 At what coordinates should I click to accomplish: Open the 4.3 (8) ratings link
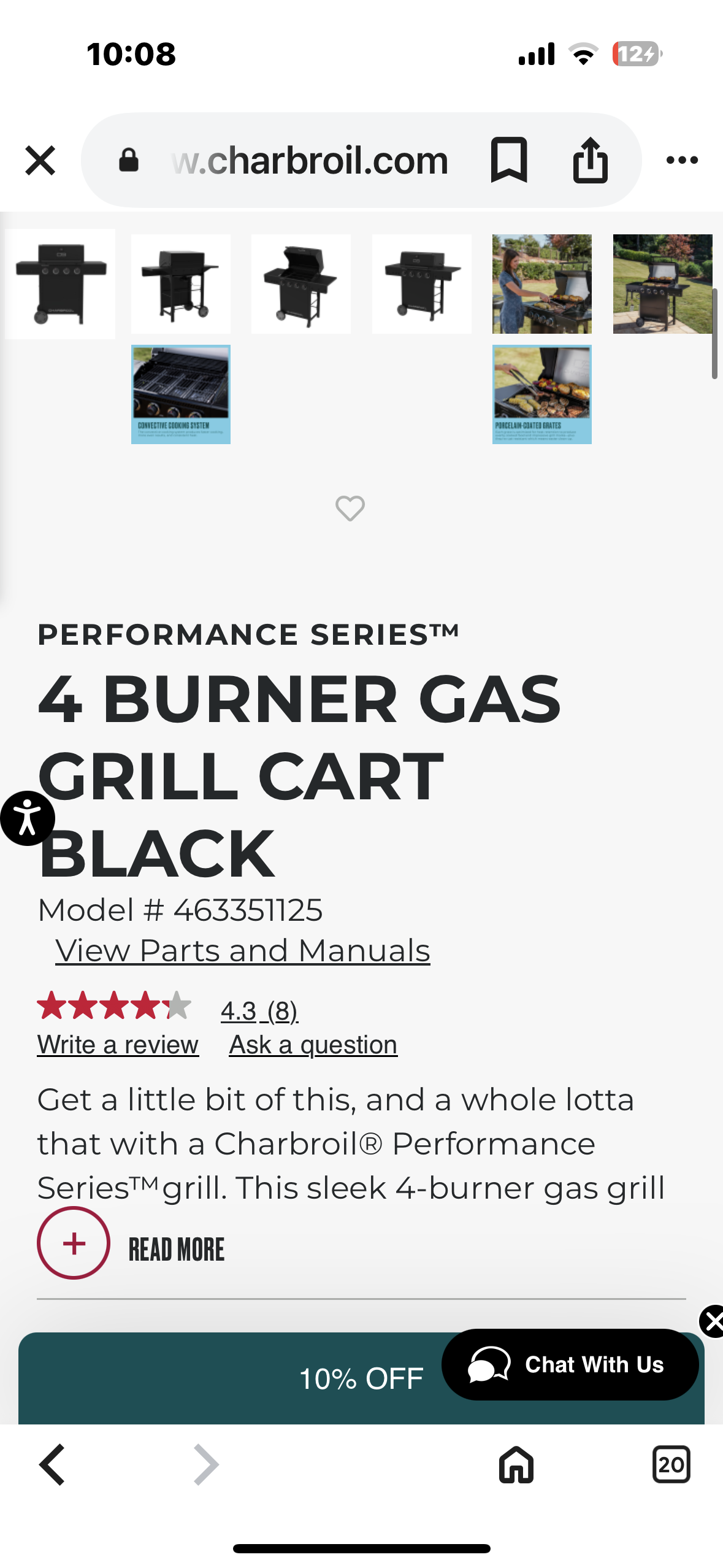point(259,1010)
